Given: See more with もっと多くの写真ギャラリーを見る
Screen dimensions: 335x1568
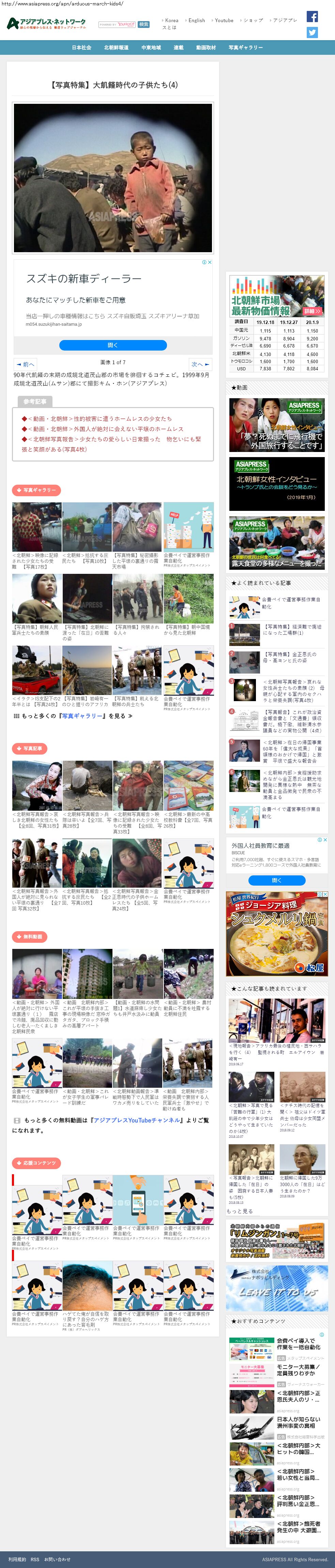Looking at the screenshot, I should click(73, 716).
